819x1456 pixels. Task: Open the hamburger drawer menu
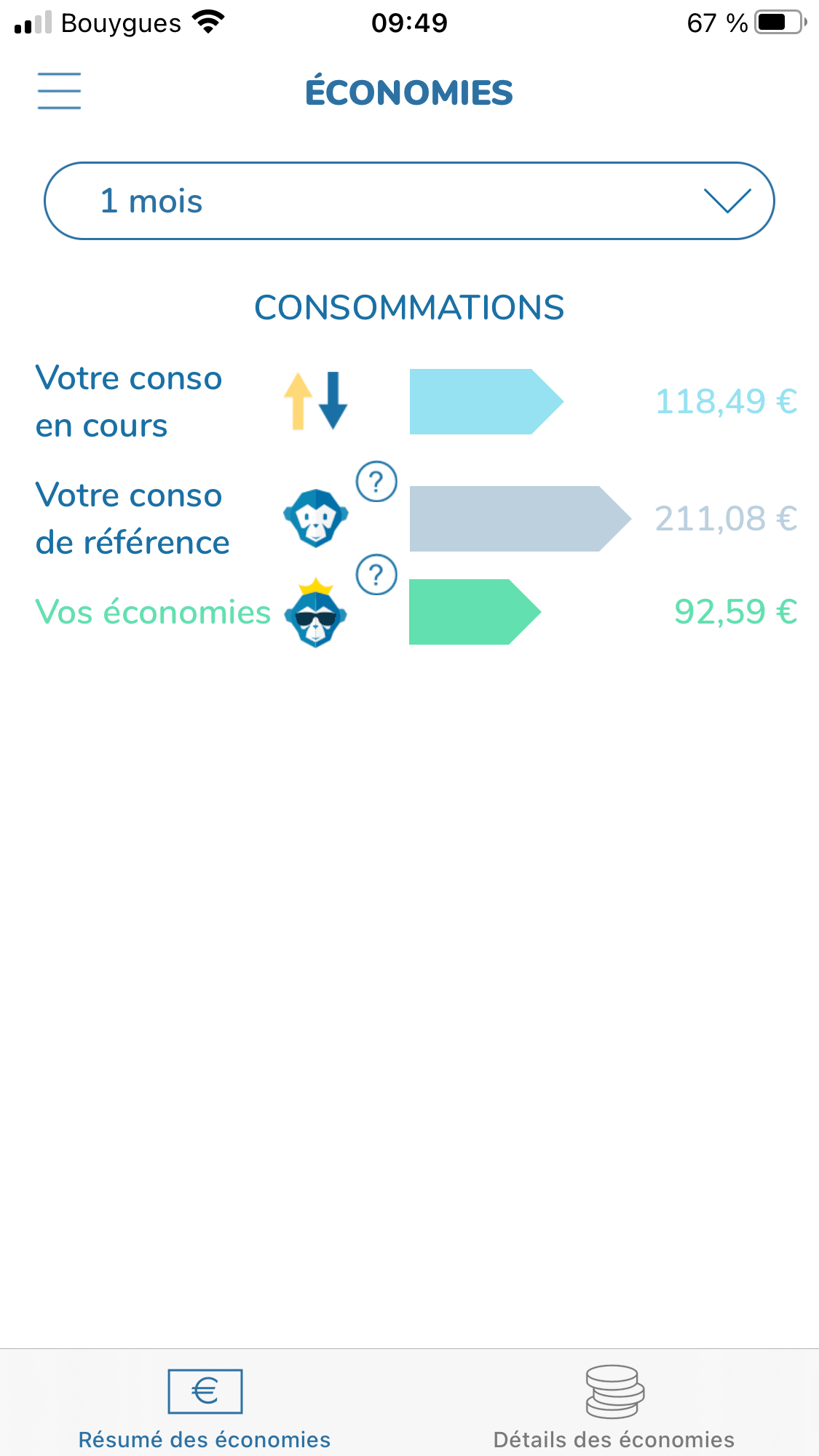[x=59, y=91]
